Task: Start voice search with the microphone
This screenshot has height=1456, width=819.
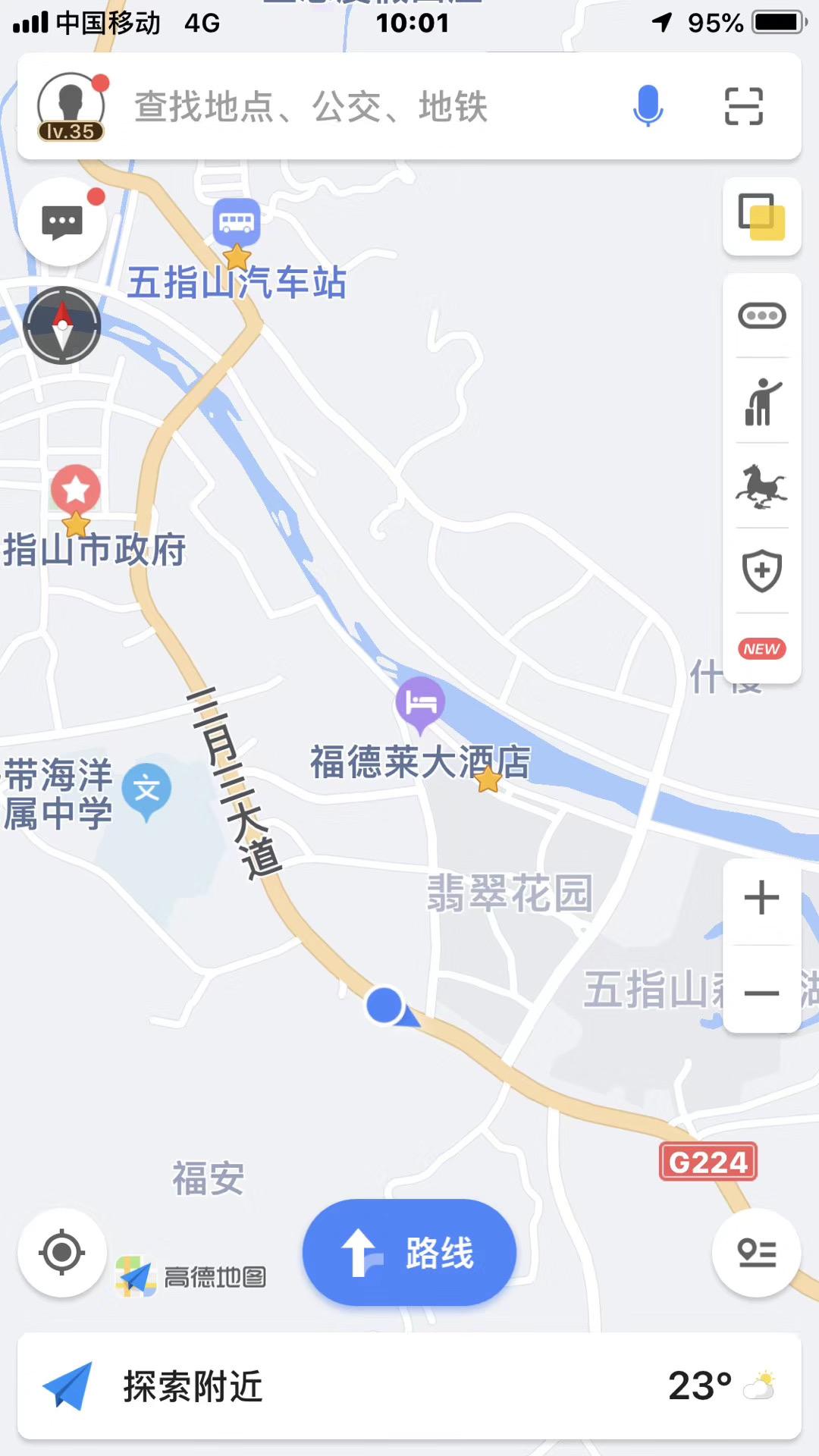Action: click(648, 106)
